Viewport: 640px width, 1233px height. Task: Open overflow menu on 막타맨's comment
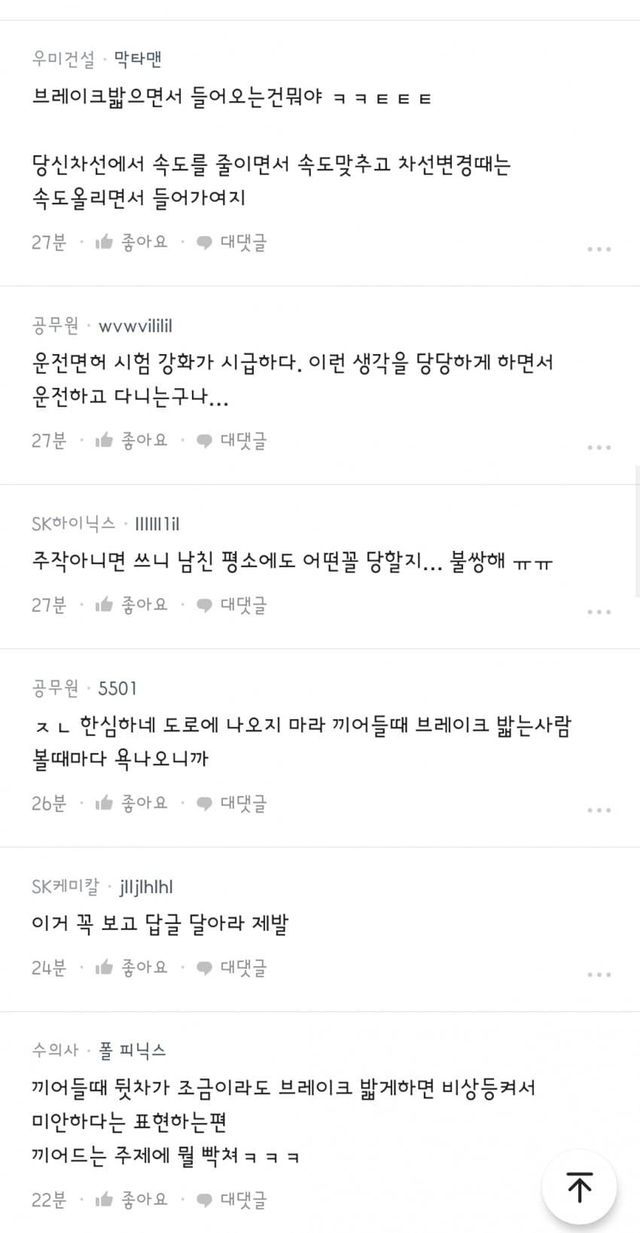[x=598, y=249]
